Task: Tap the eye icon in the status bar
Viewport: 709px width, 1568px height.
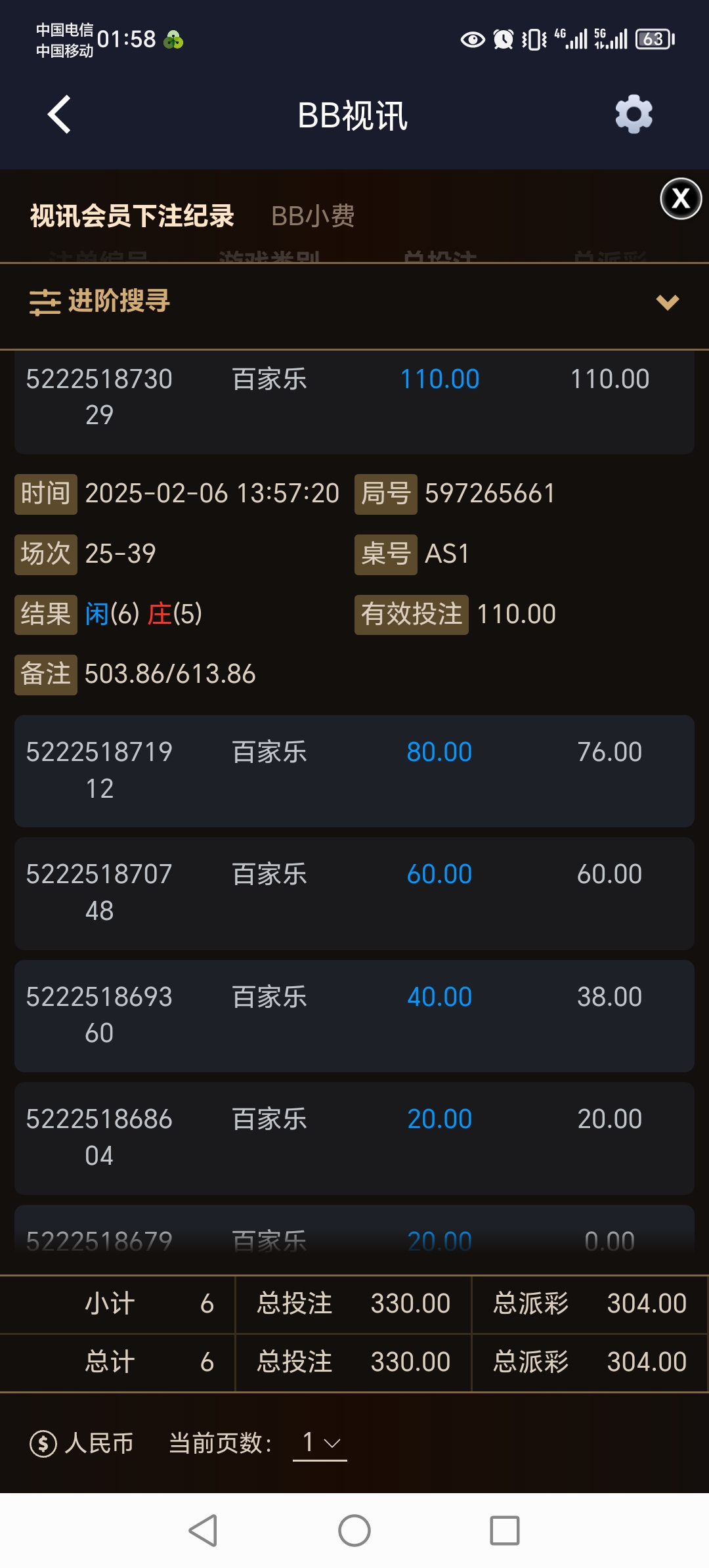Action: 471,41
